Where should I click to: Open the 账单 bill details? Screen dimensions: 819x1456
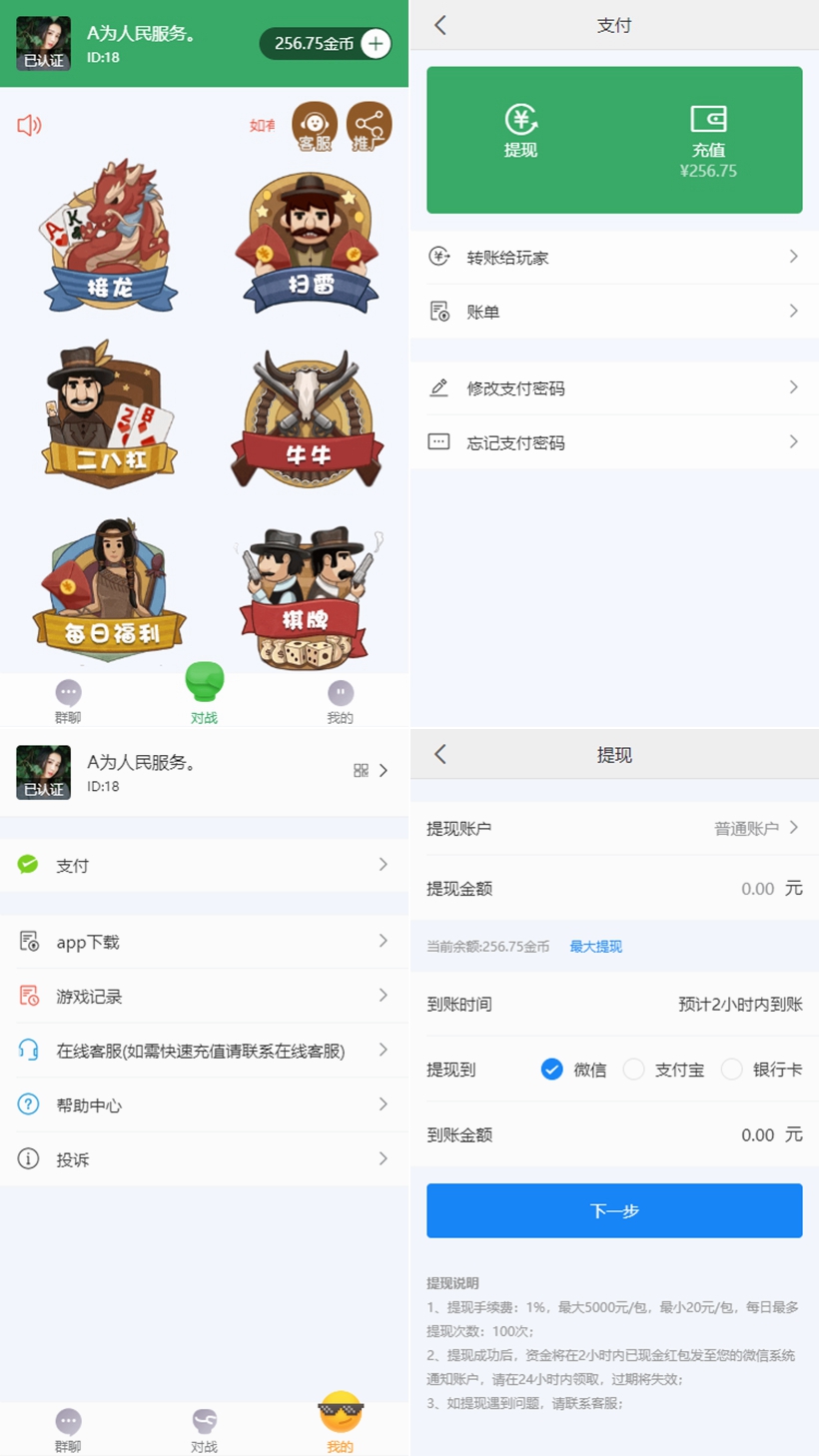(x=614, y=311)
